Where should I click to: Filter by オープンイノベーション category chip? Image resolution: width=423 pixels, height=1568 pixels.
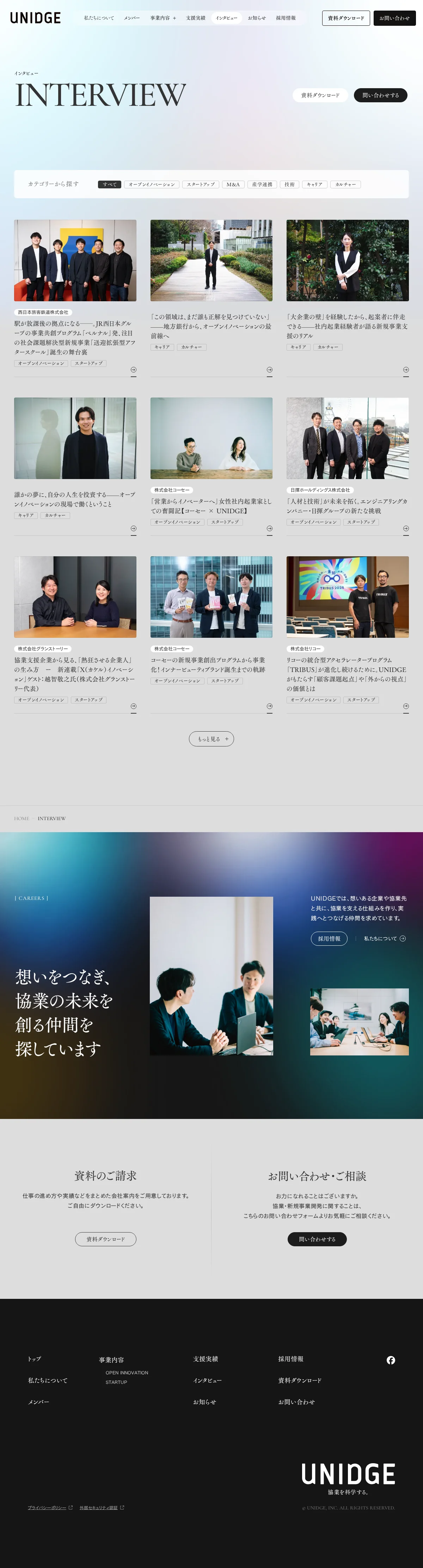tap(152, 184)
